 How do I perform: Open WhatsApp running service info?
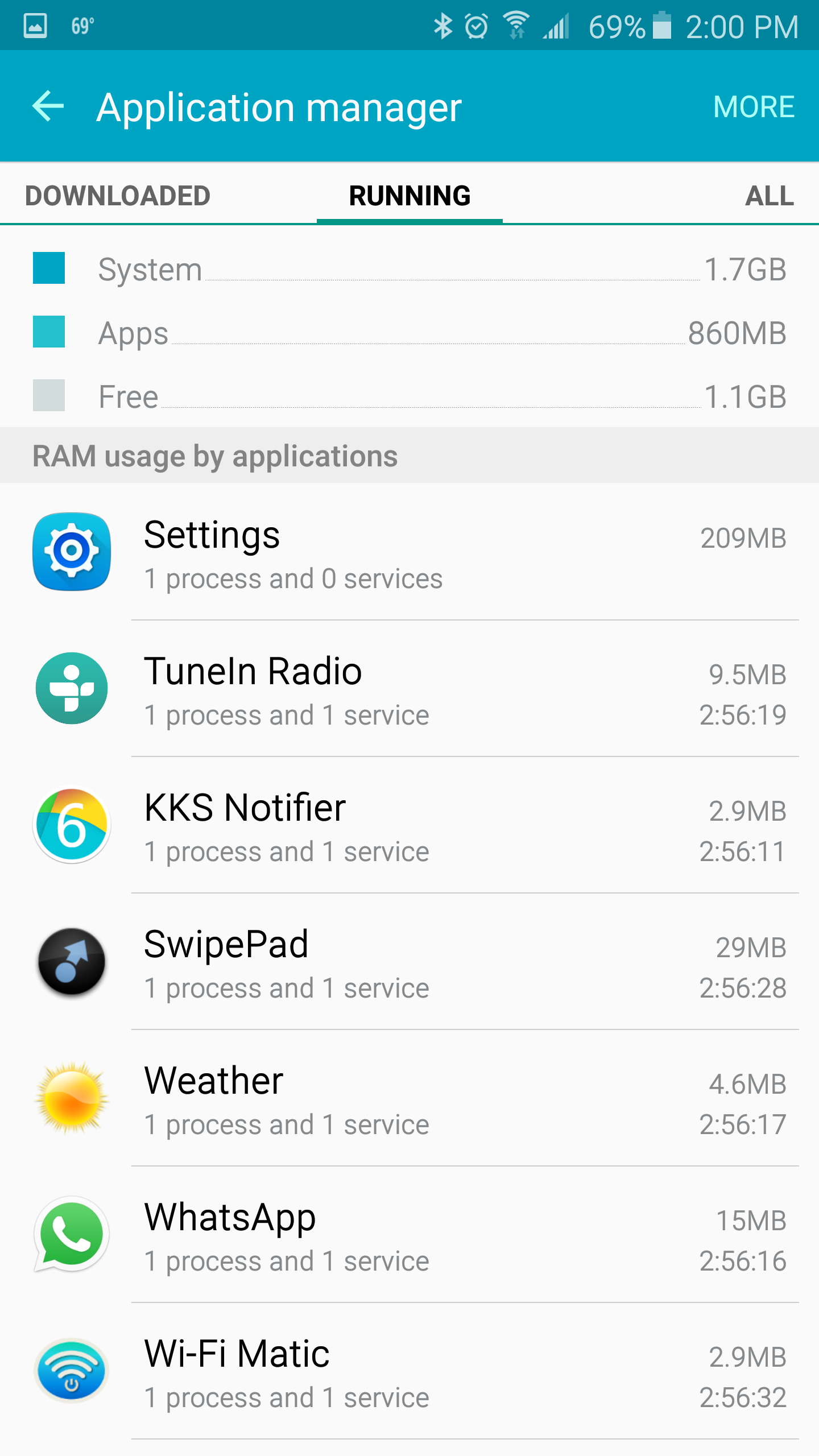(x=409, y=1235)
